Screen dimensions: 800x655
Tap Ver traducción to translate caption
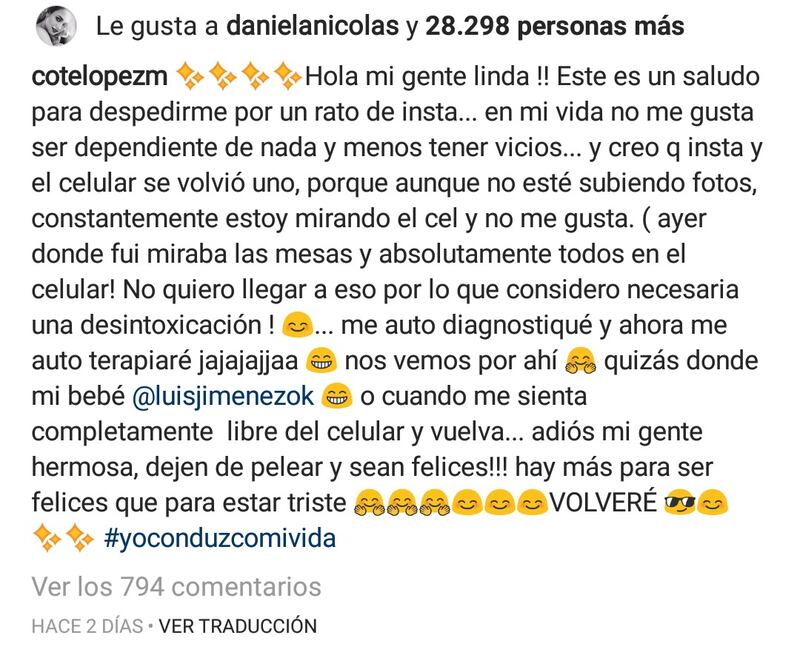(237, 626)
